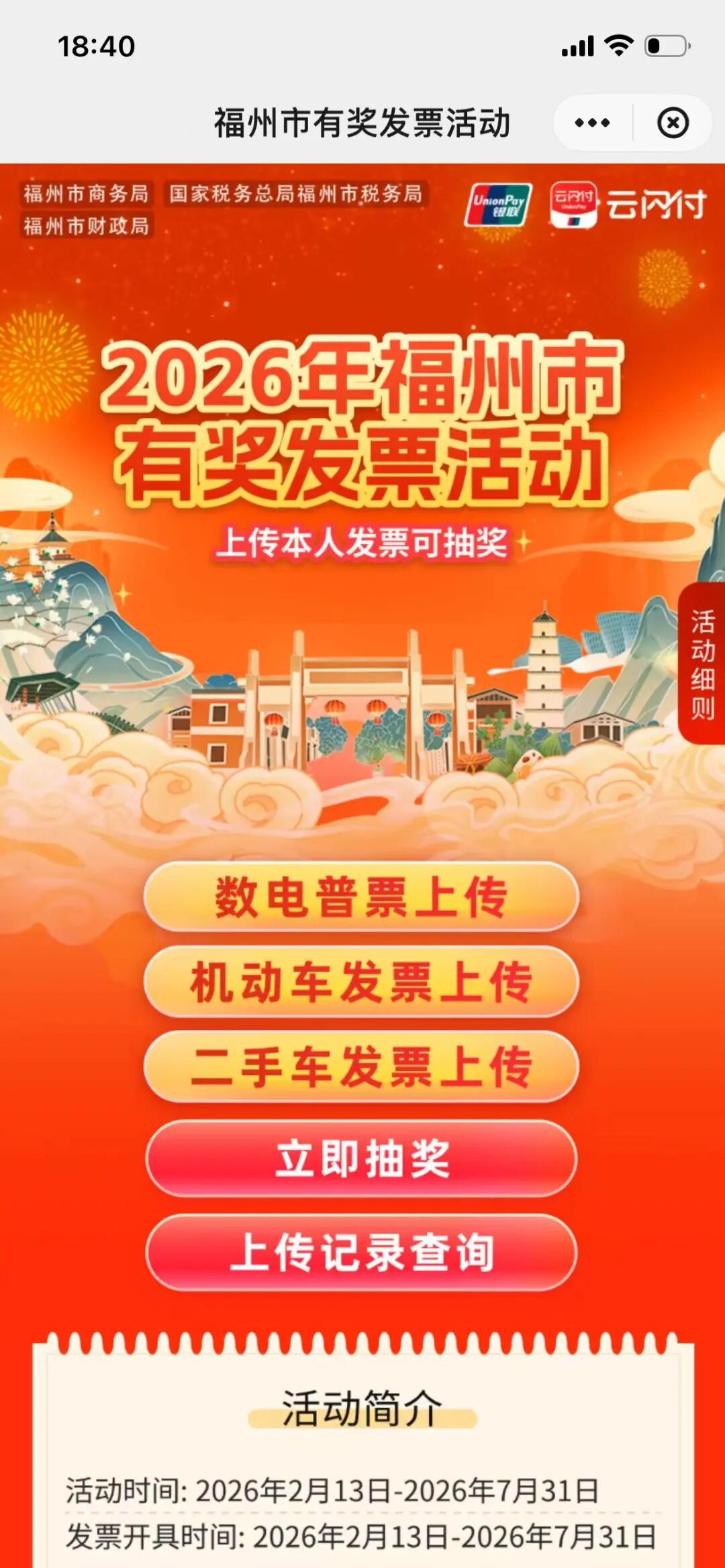This screenshot has height=1568, width=725.
Task: Select 机动车发票上传
Action: click(x=361, y=982)
